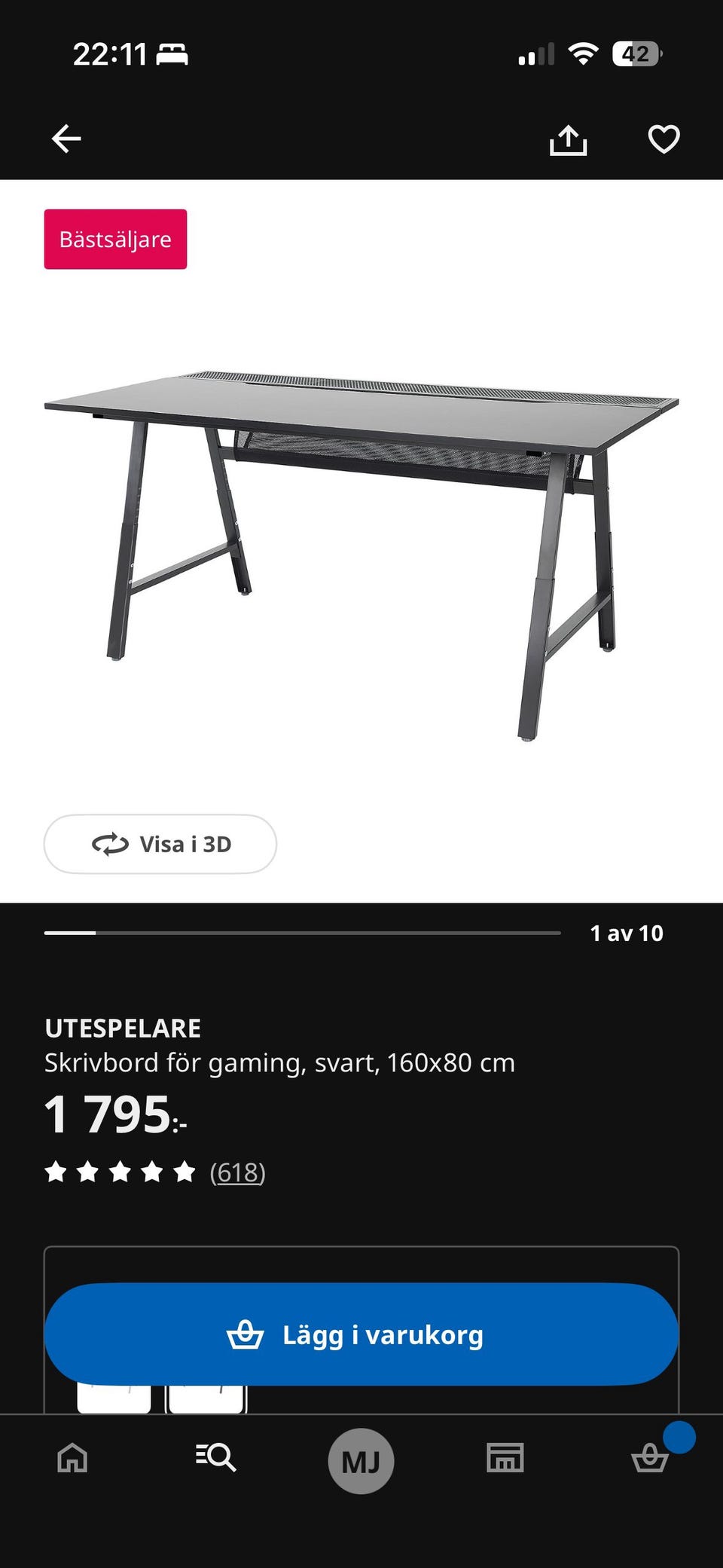This screenshot has width=723, height=1568.
Task: Open the store tab
Action: (x=505, y=1458)
